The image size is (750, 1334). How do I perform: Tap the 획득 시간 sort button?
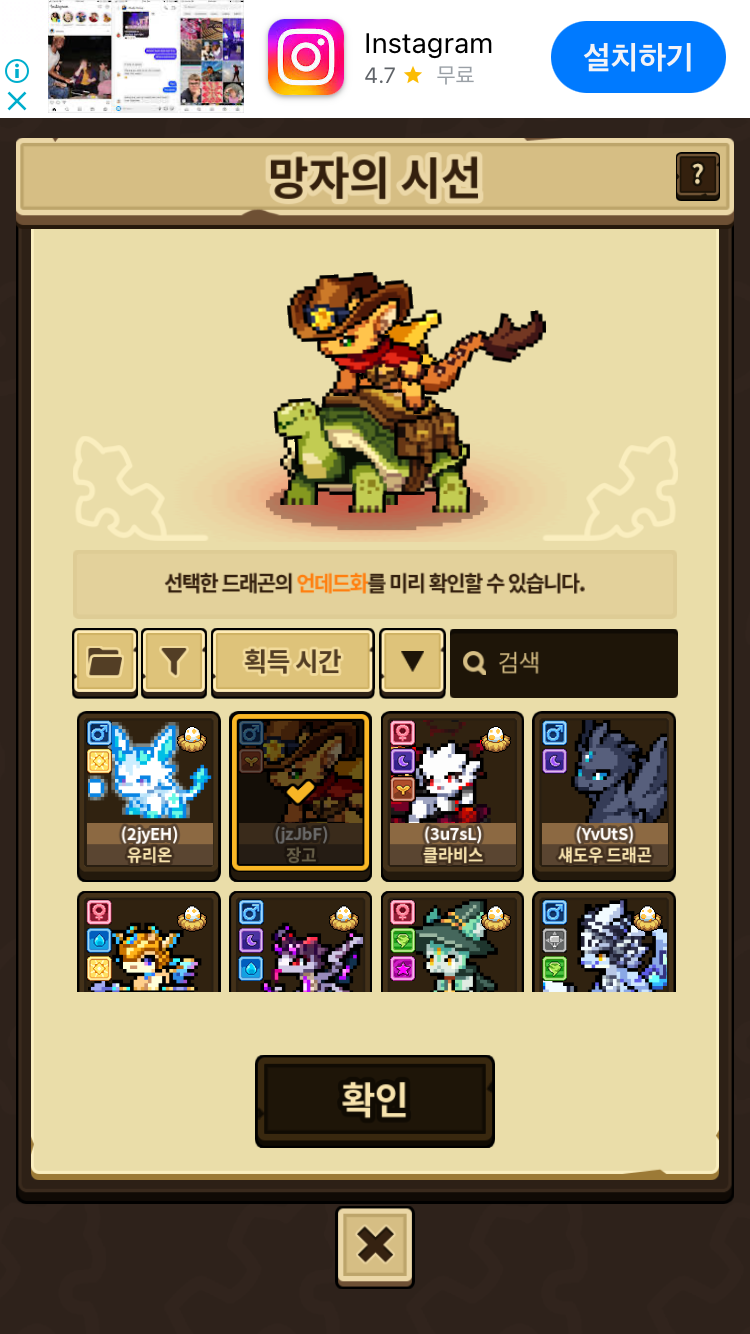292,661
